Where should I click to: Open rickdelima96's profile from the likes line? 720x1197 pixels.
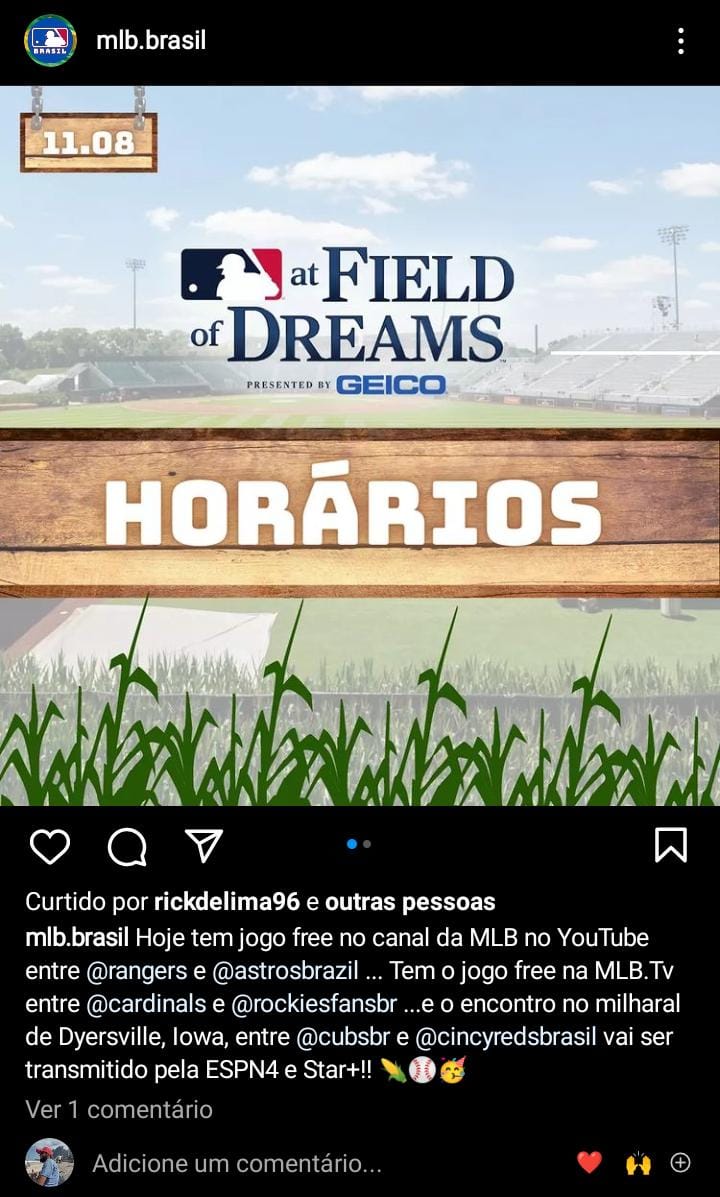tap(227, 902)
